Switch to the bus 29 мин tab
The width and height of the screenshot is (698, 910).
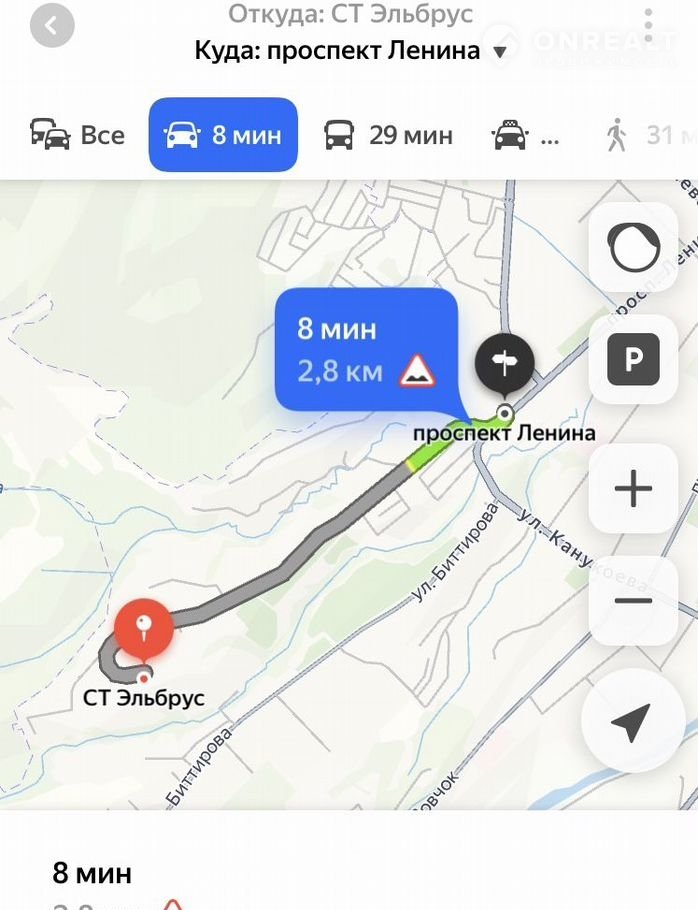[x=388, y=135]
